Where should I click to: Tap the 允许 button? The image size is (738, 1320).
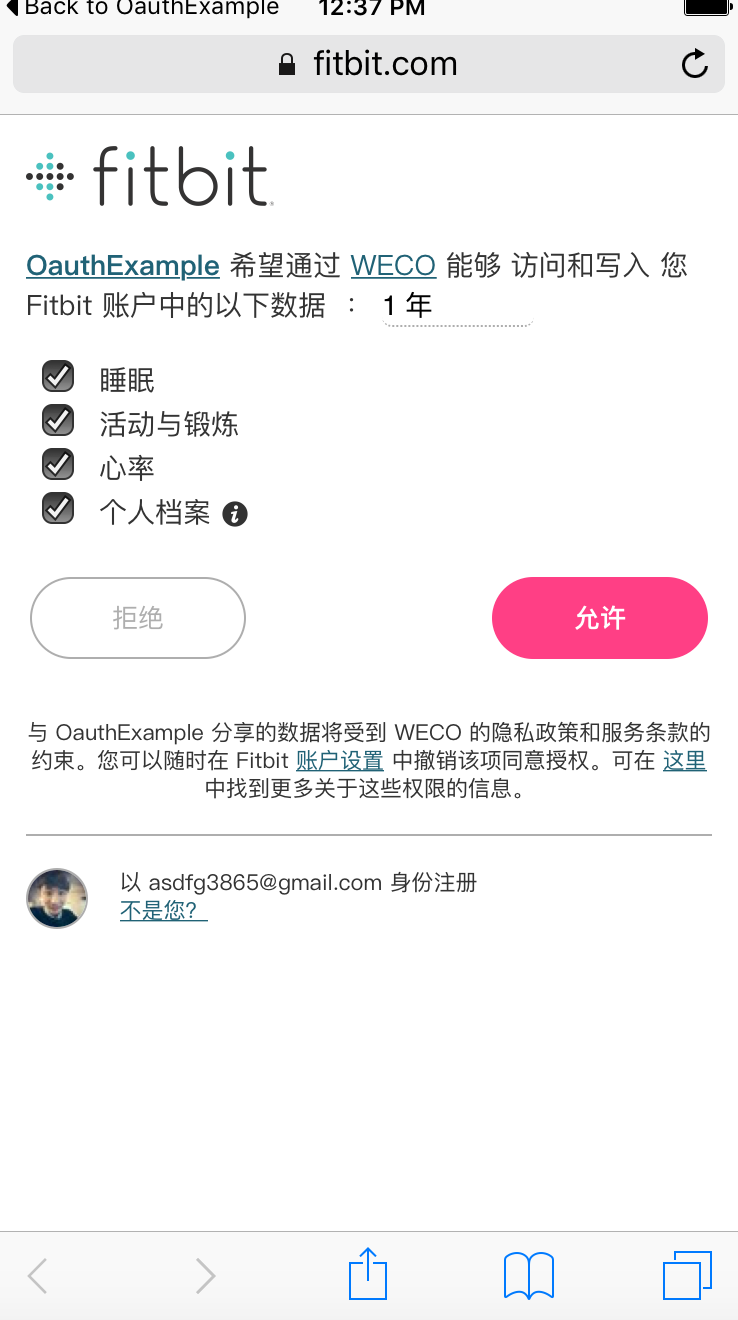600,618
